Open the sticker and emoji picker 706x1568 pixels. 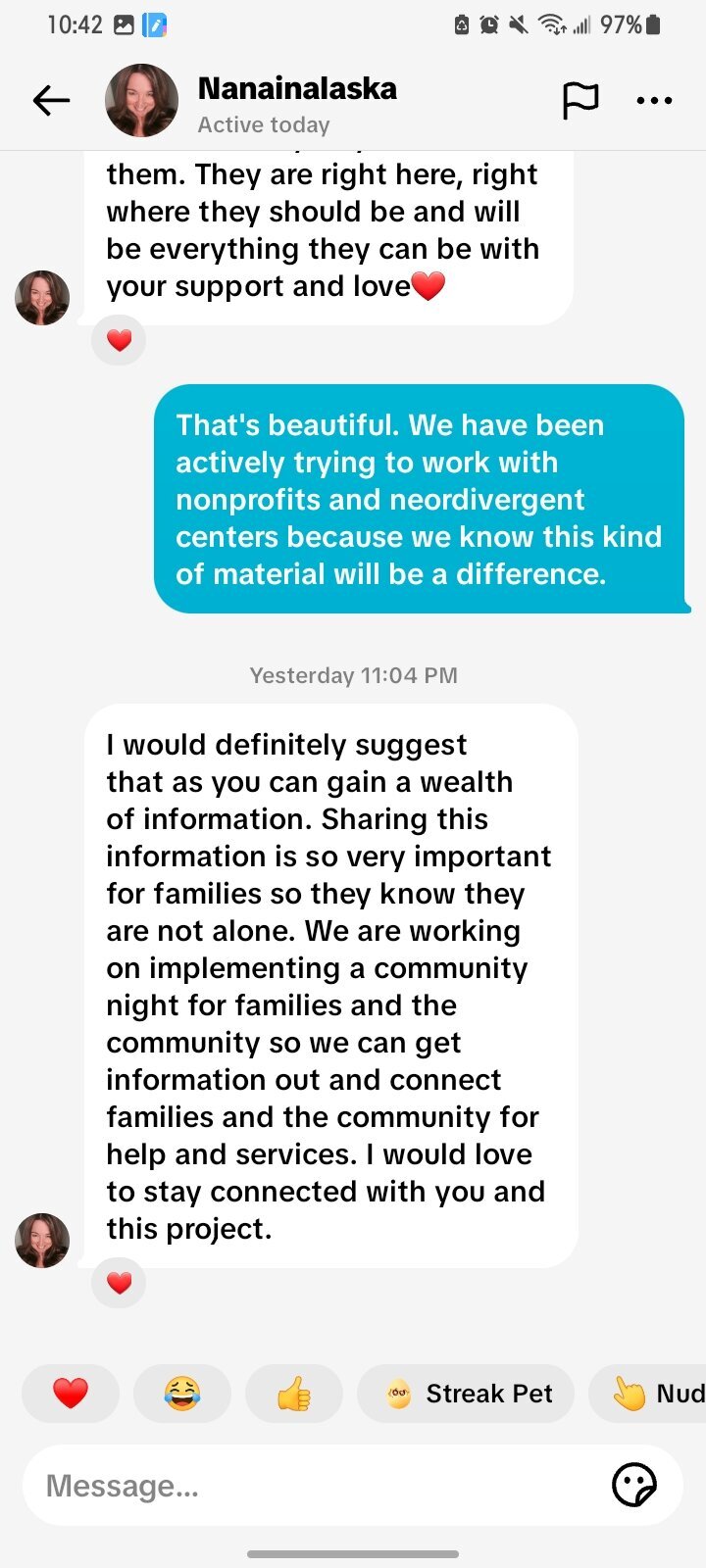coord(633,1486)
